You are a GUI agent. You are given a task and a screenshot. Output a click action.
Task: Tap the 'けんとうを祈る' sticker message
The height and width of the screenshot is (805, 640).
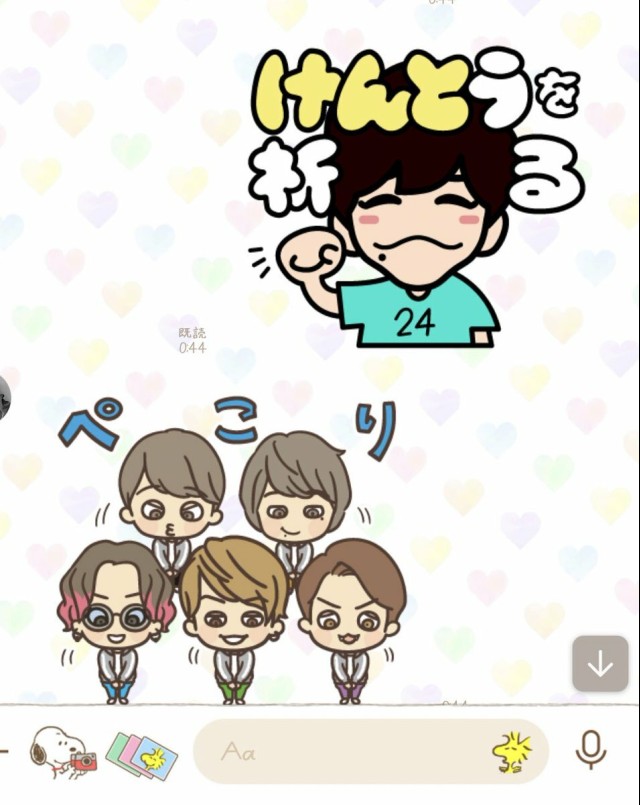click(415, 200)
